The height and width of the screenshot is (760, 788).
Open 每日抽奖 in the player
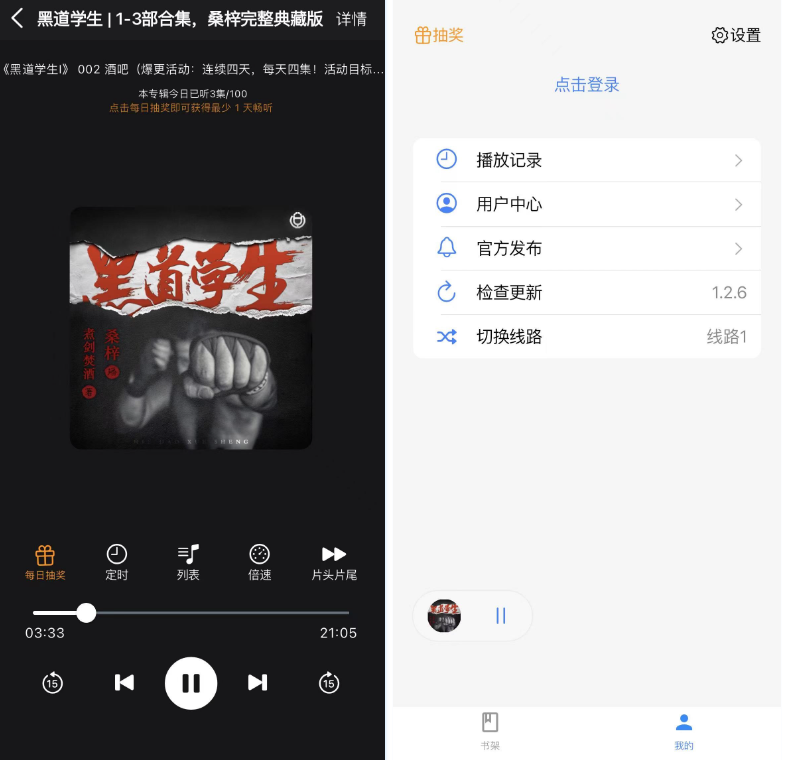[45, 562]
